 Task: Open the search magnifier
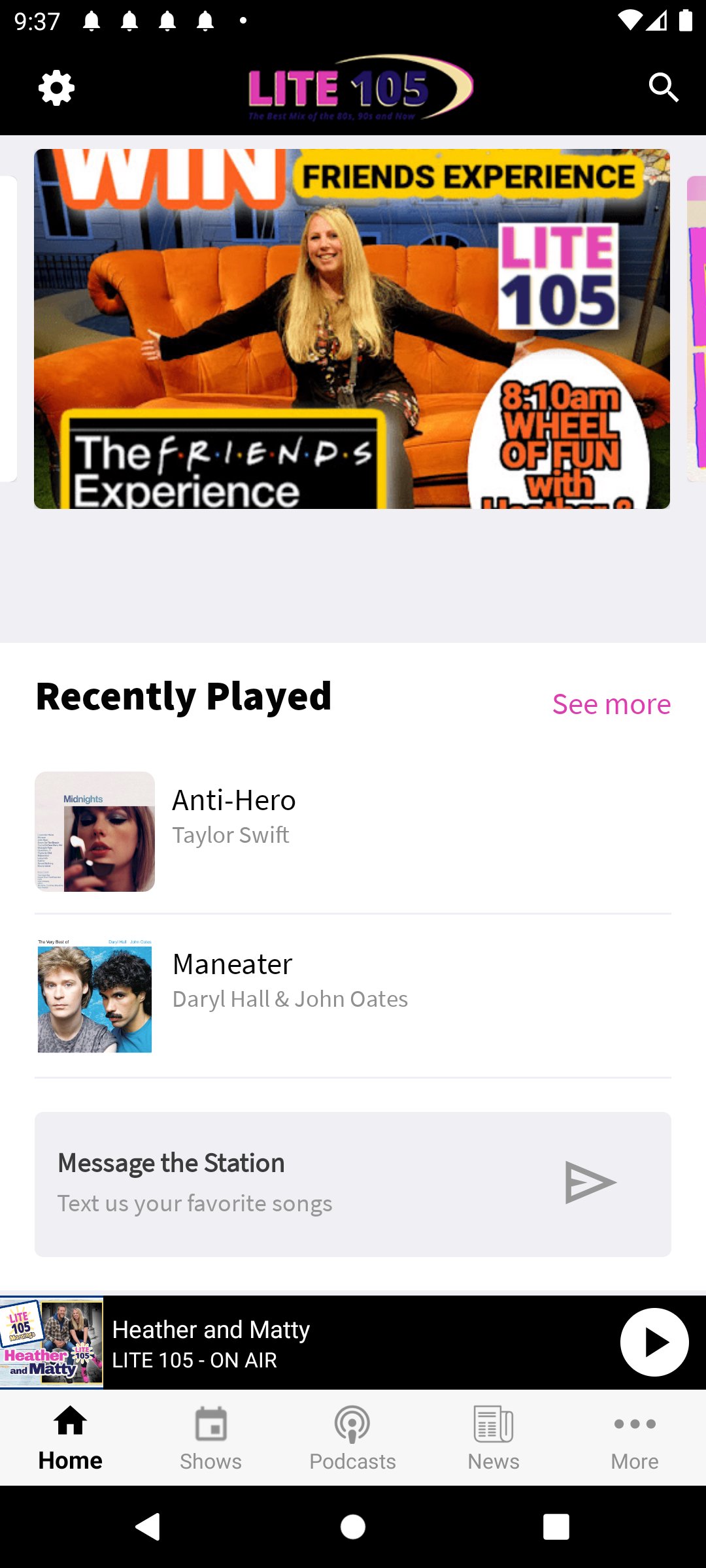tap(663, 88)
